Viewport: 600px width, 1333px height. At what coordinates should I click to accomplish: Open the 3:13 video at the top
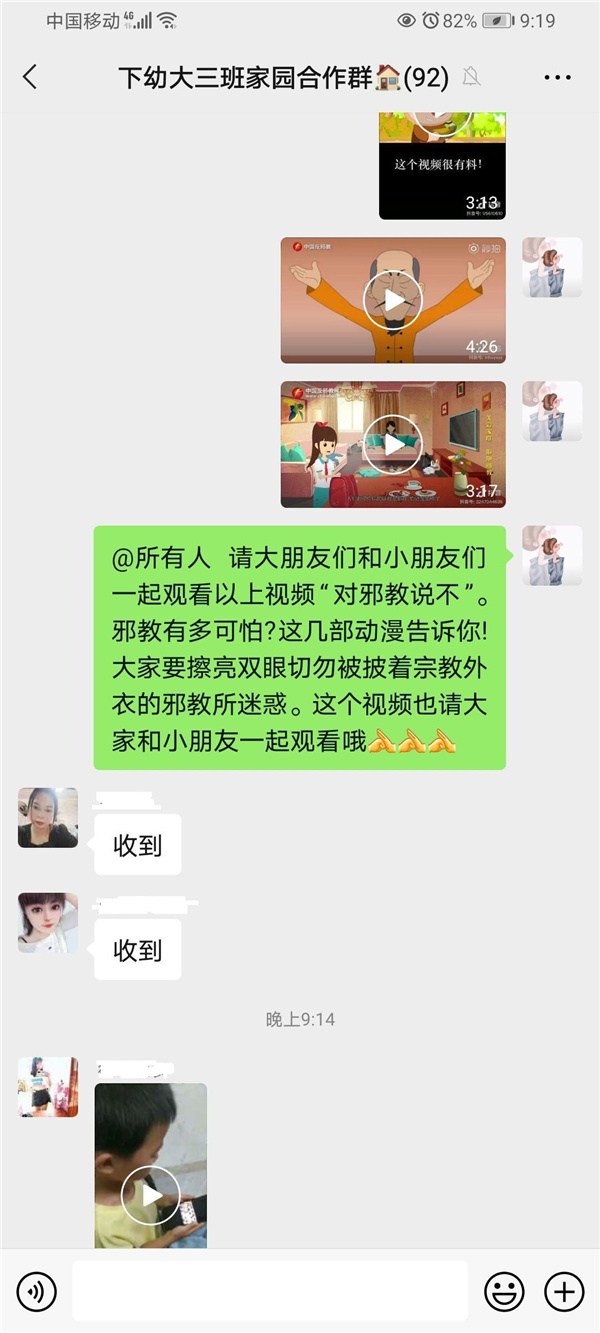click(x=442, y=167)
